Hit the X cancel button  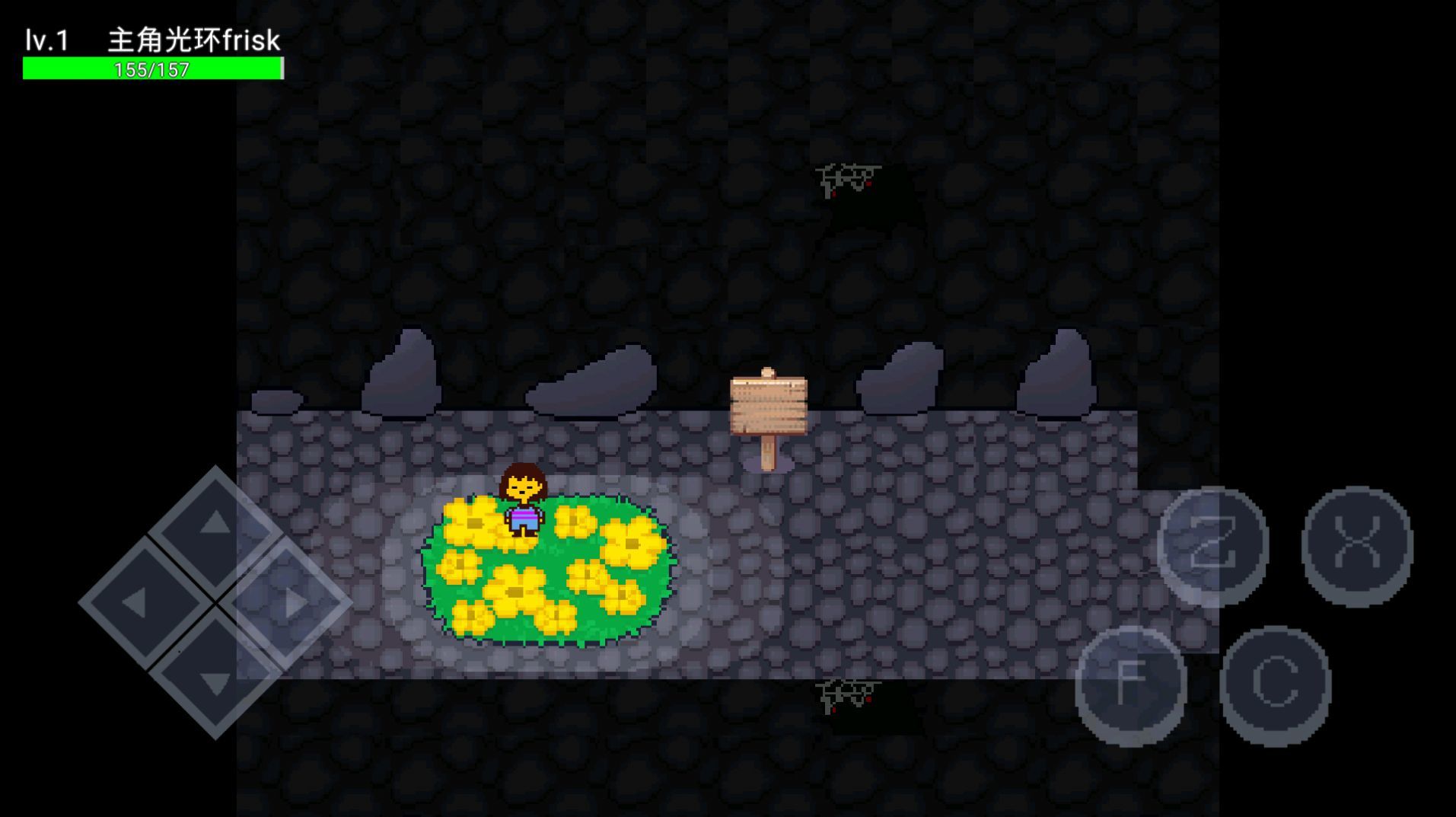(1356, 542)
